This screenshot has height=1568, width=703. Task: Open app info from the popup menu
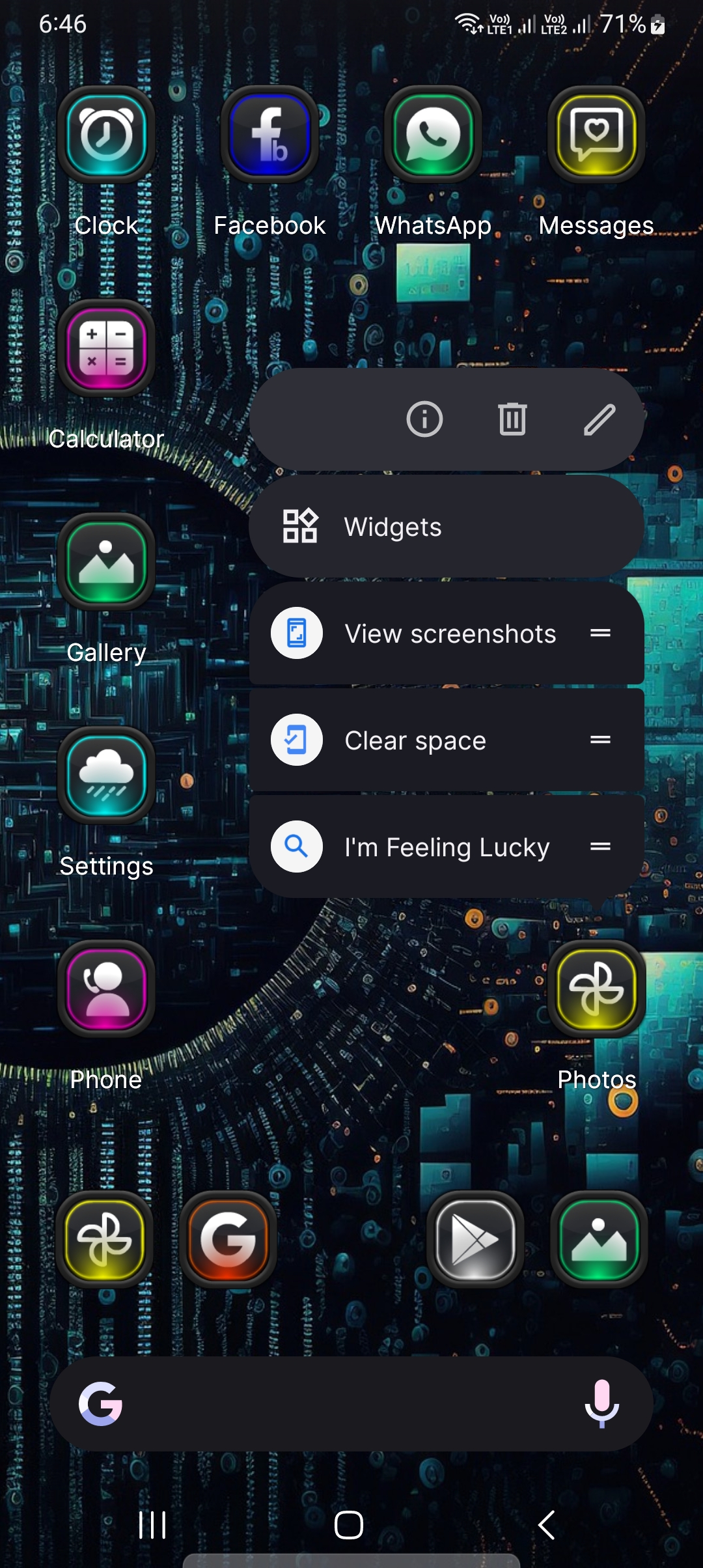(x=424, y=419)
